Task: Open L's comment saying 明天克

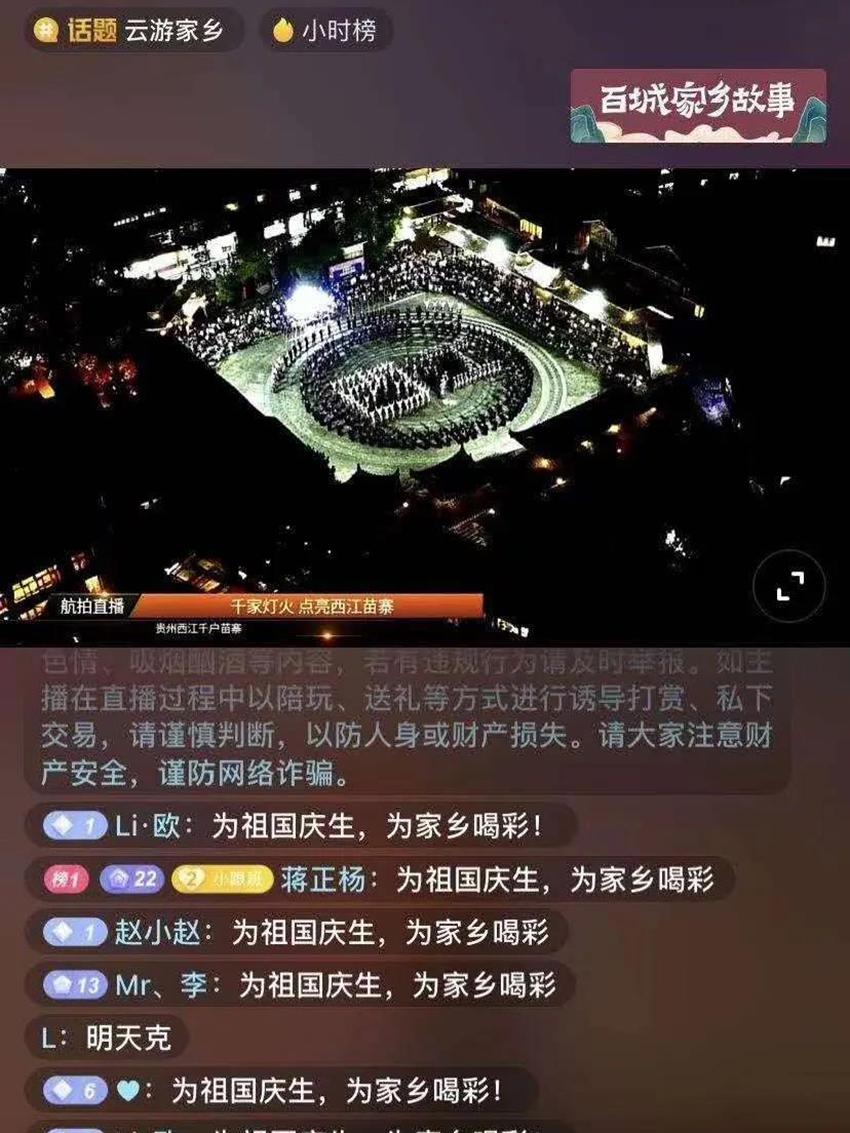Action: (106, 1038)
